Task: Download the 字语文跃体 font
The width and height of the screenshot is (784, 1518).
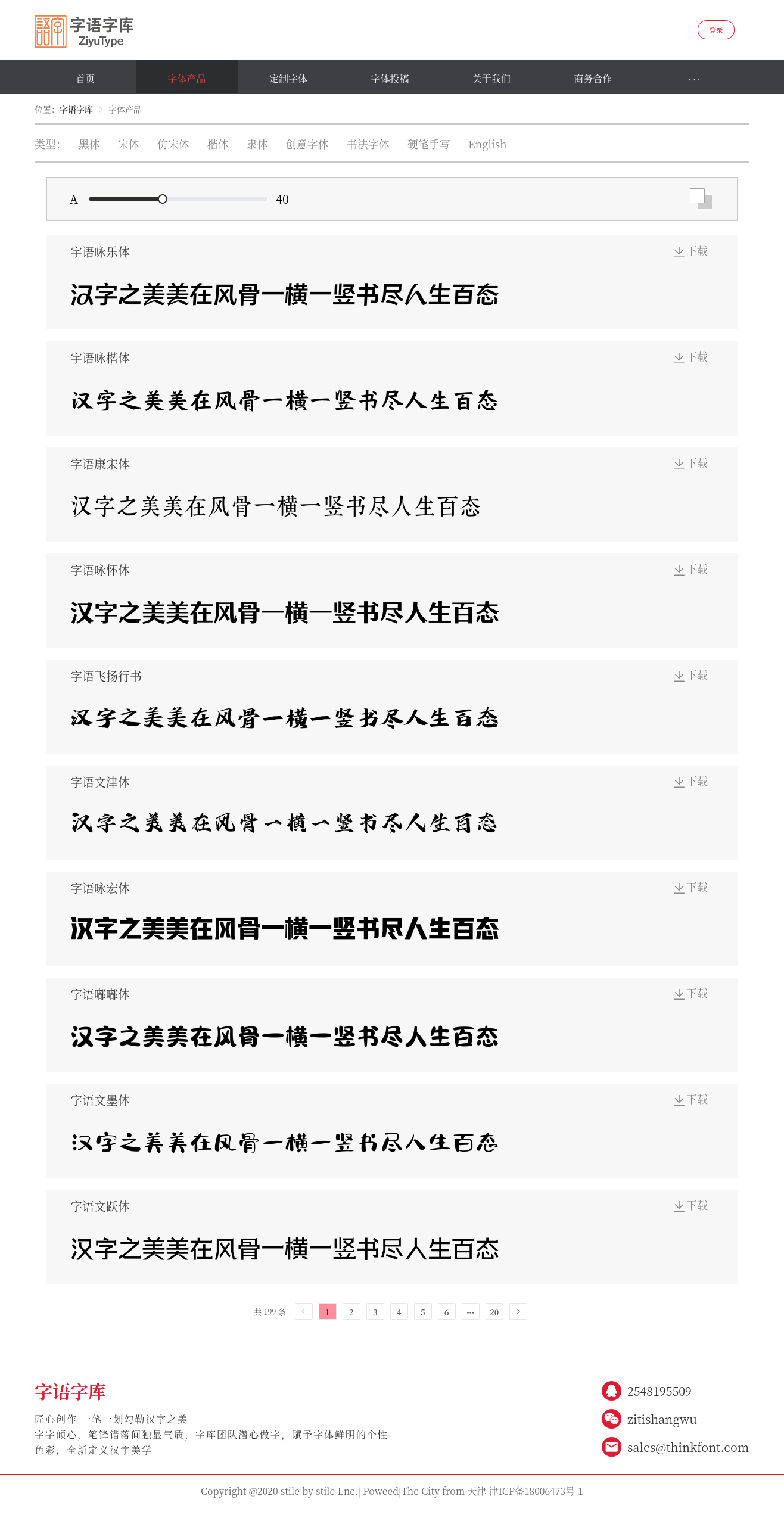Action: [x=691, y=1206]
